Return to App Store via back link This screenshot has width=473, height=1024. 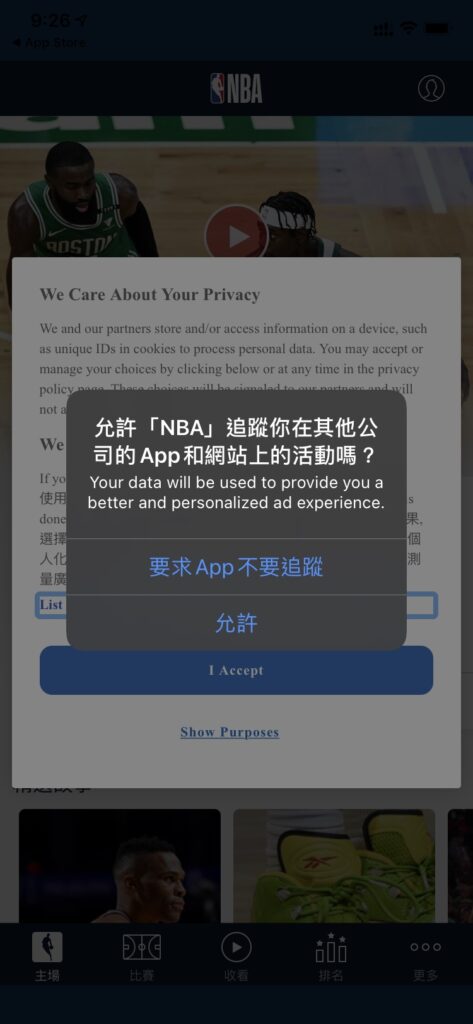click(49, 43)
